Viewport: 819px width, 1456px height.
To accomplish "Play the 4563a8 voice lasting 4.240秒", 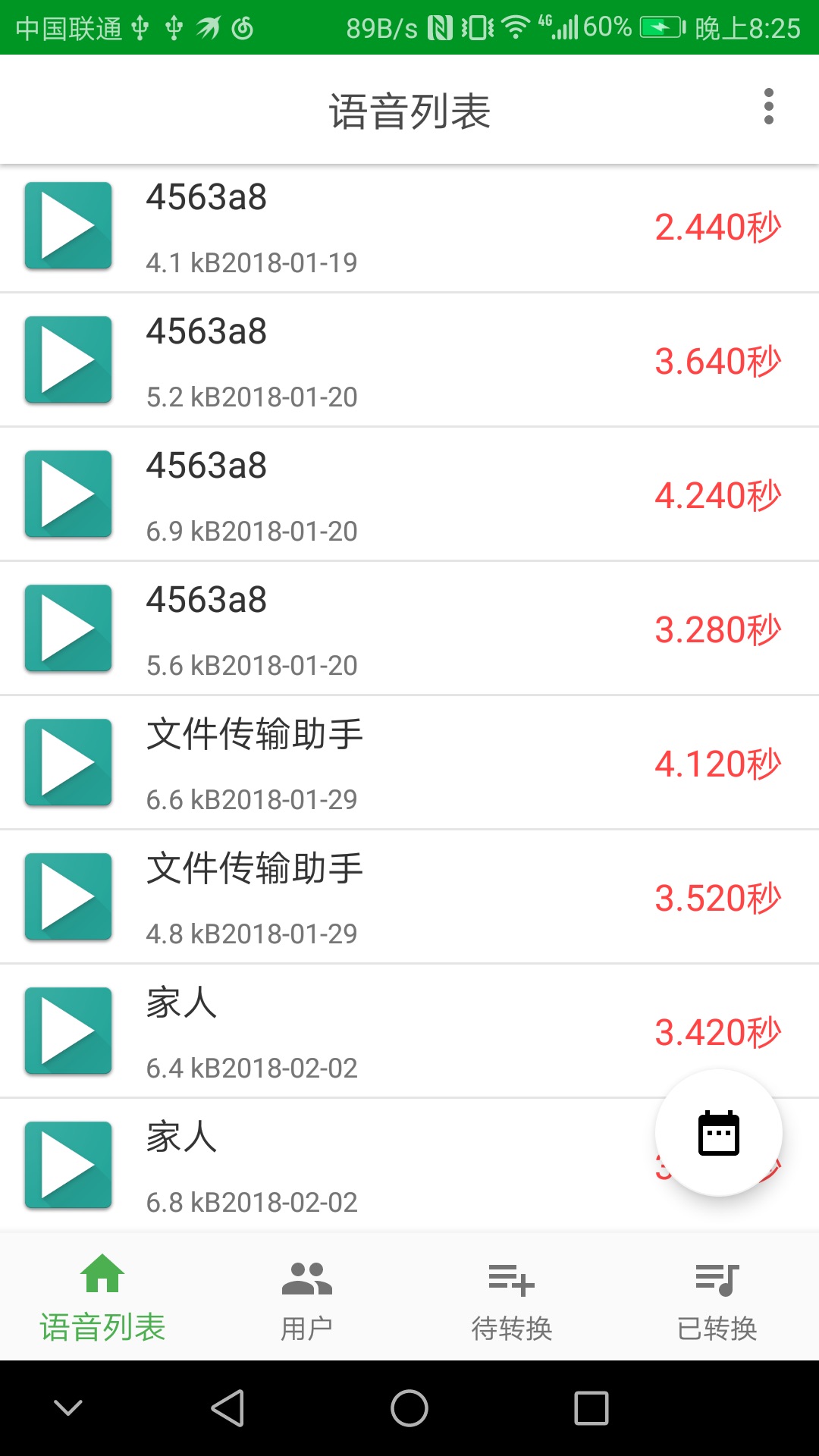I will pyautogui.click(x=68, y=494).
